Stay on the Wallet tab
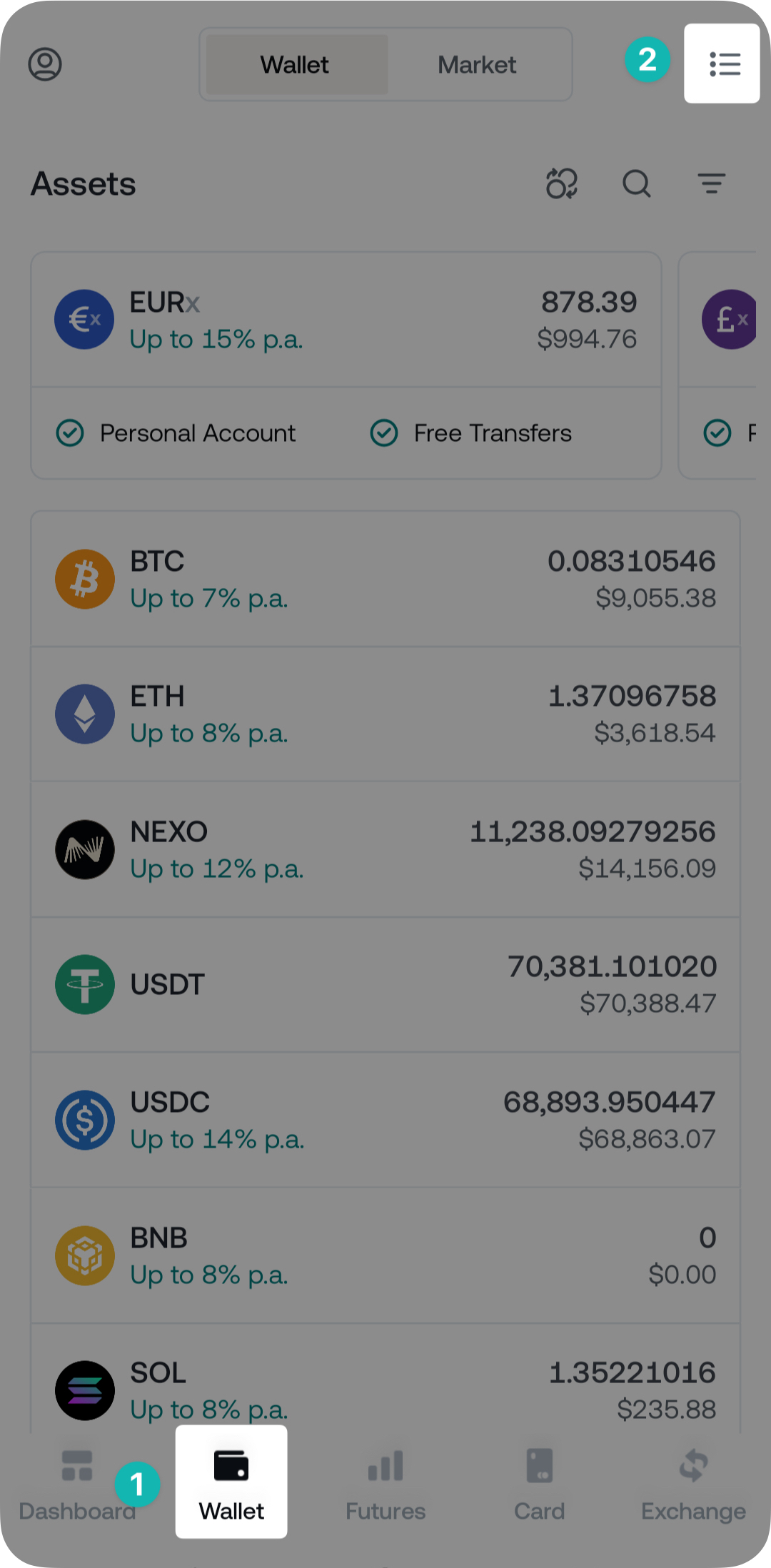This screenshot has height=1568, width=771. [x=295, y=64]
